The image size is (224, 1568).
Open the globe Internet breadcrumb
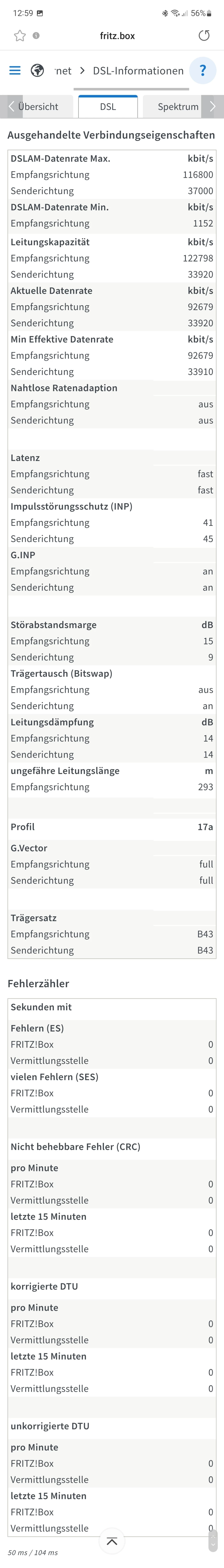point(38,71)
